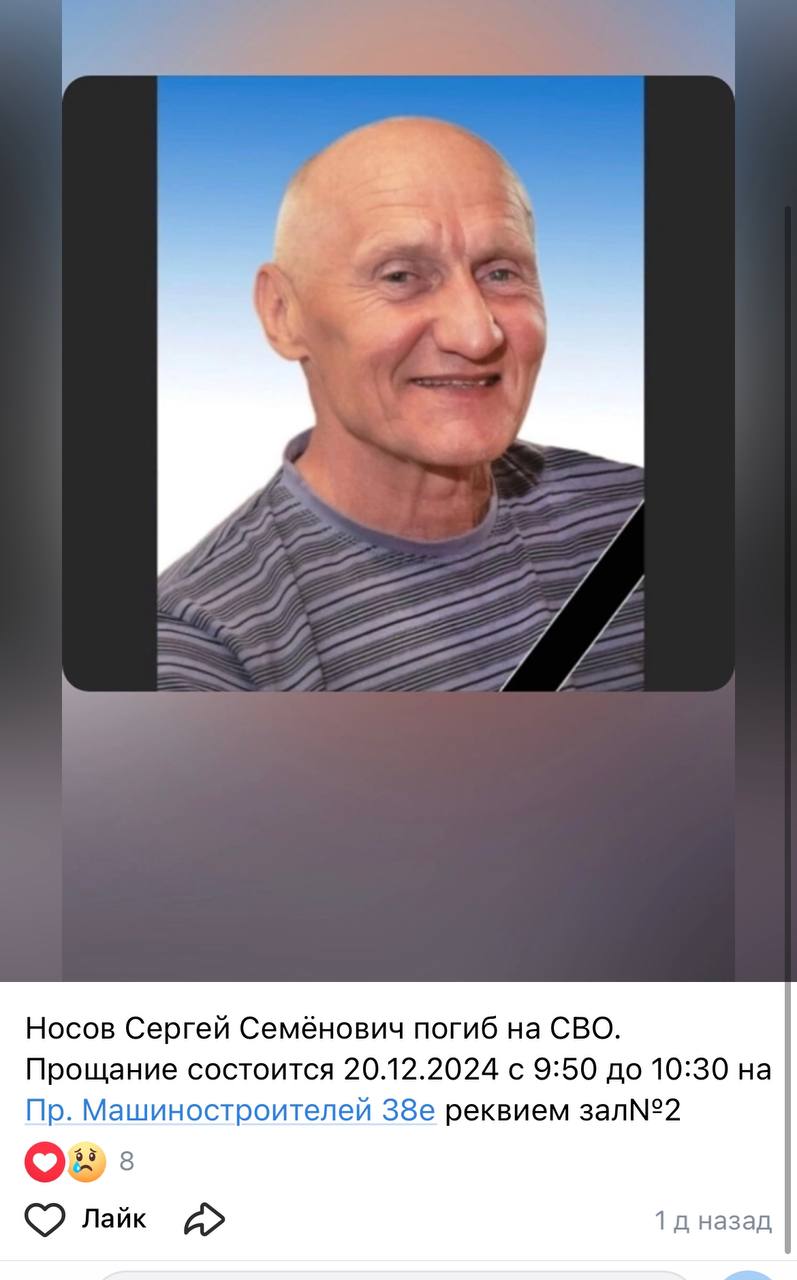Share this post via the arrow icon
797x1280 pixels.
204,1219
